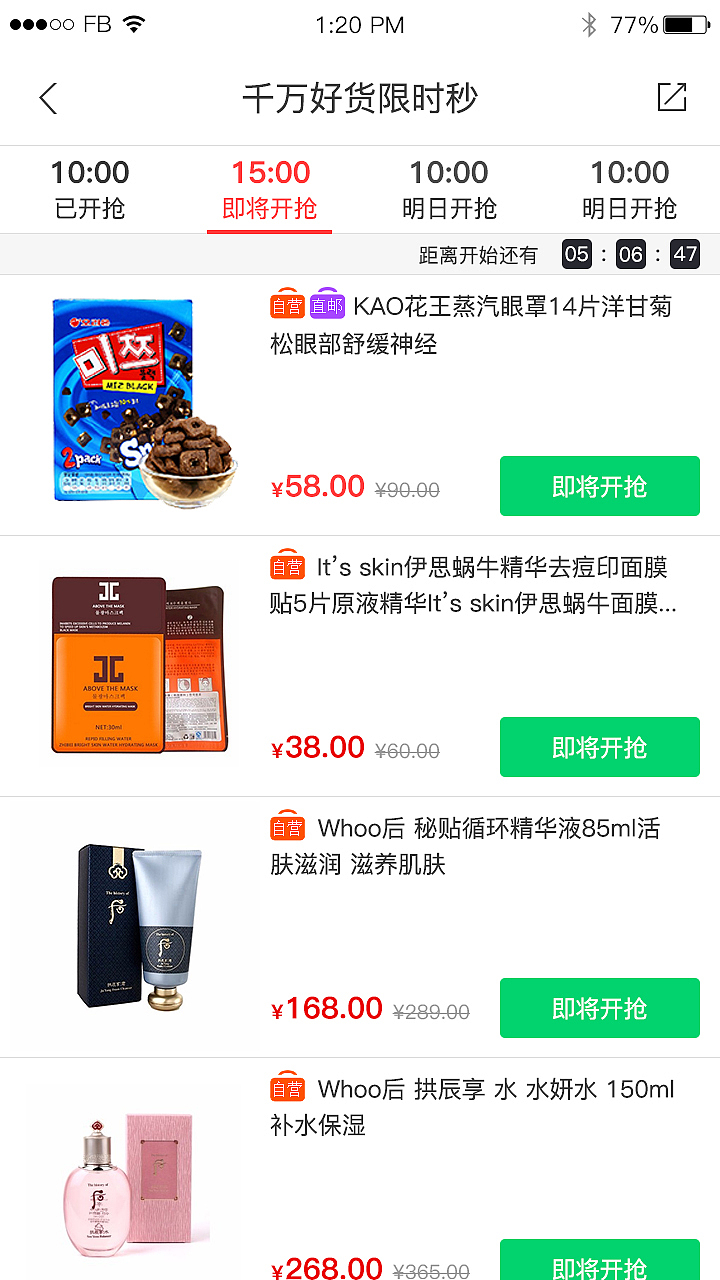
Task: Tap the title 千万好货限时秒
Action: coord(360,98)
